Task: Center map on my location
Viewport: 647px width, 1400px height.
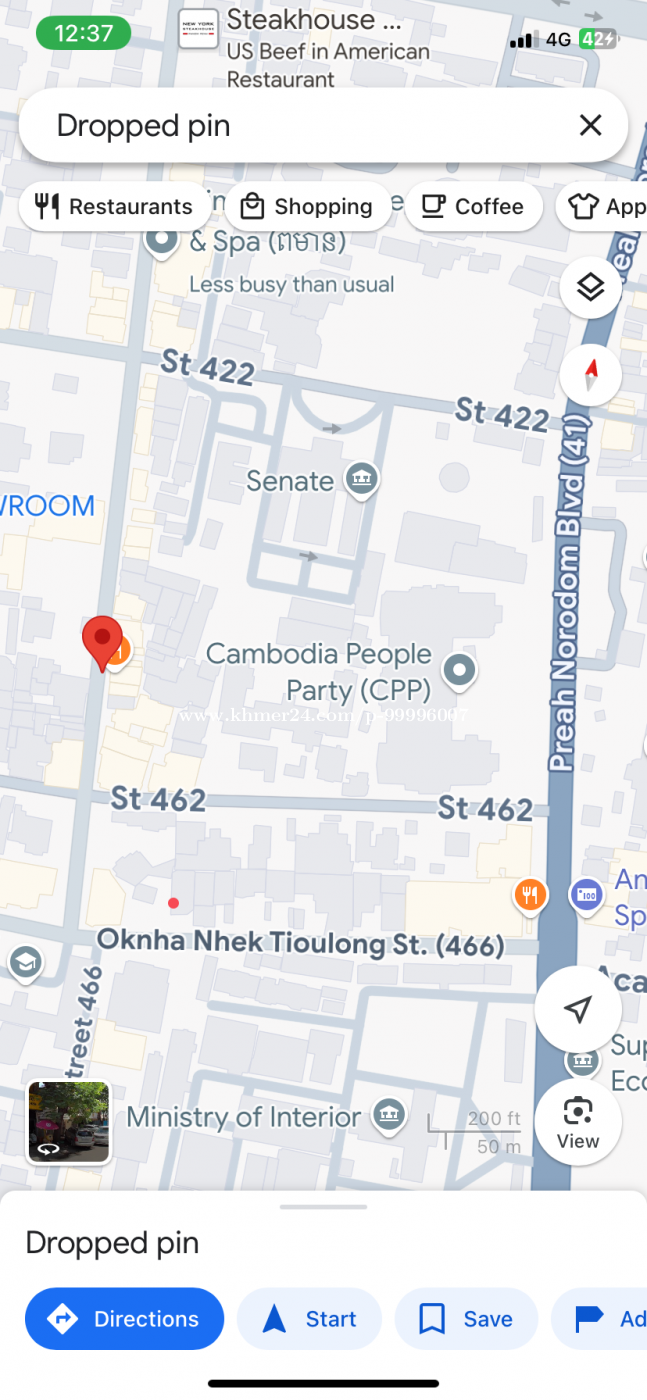Action: 577,1009
